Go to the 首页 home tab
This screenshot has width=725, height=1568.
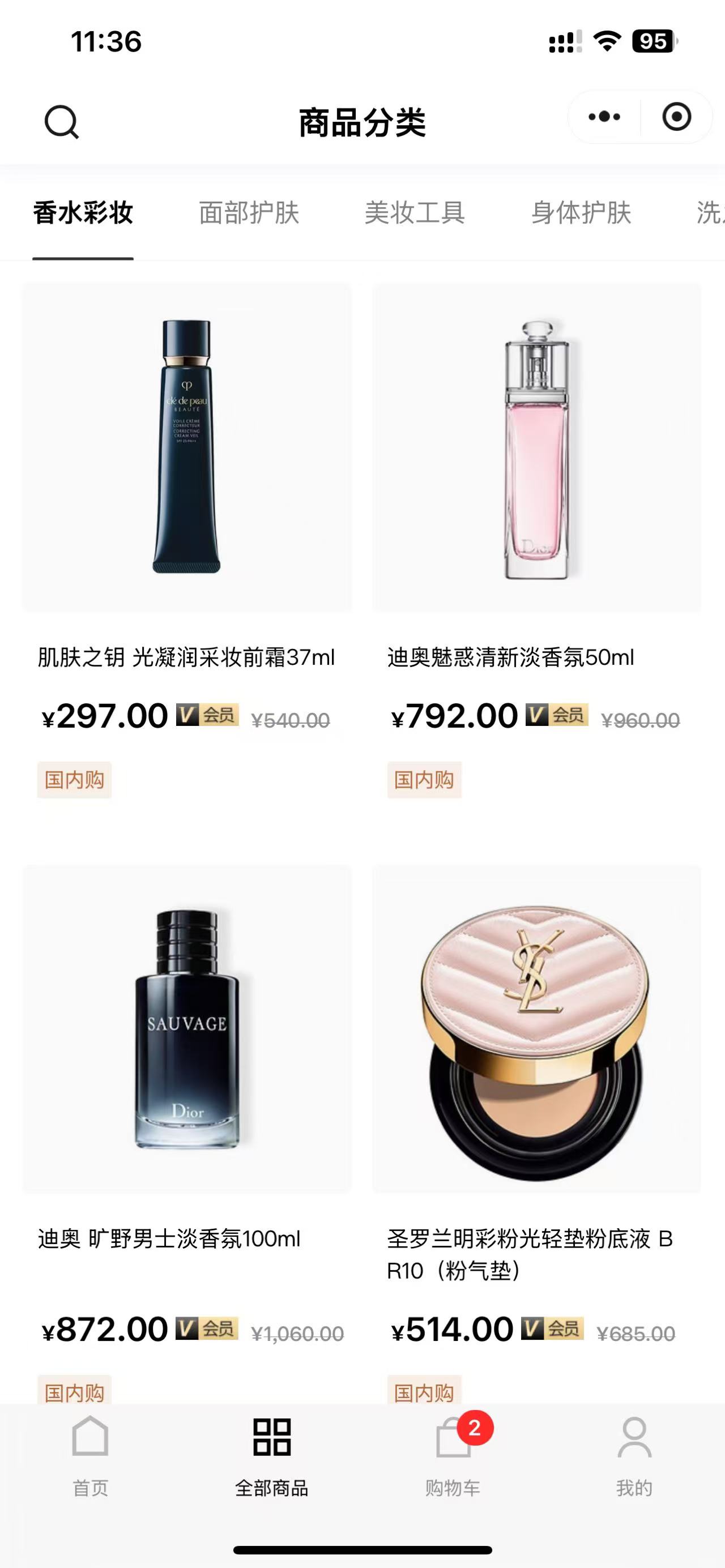click(x=90, y=1455)
